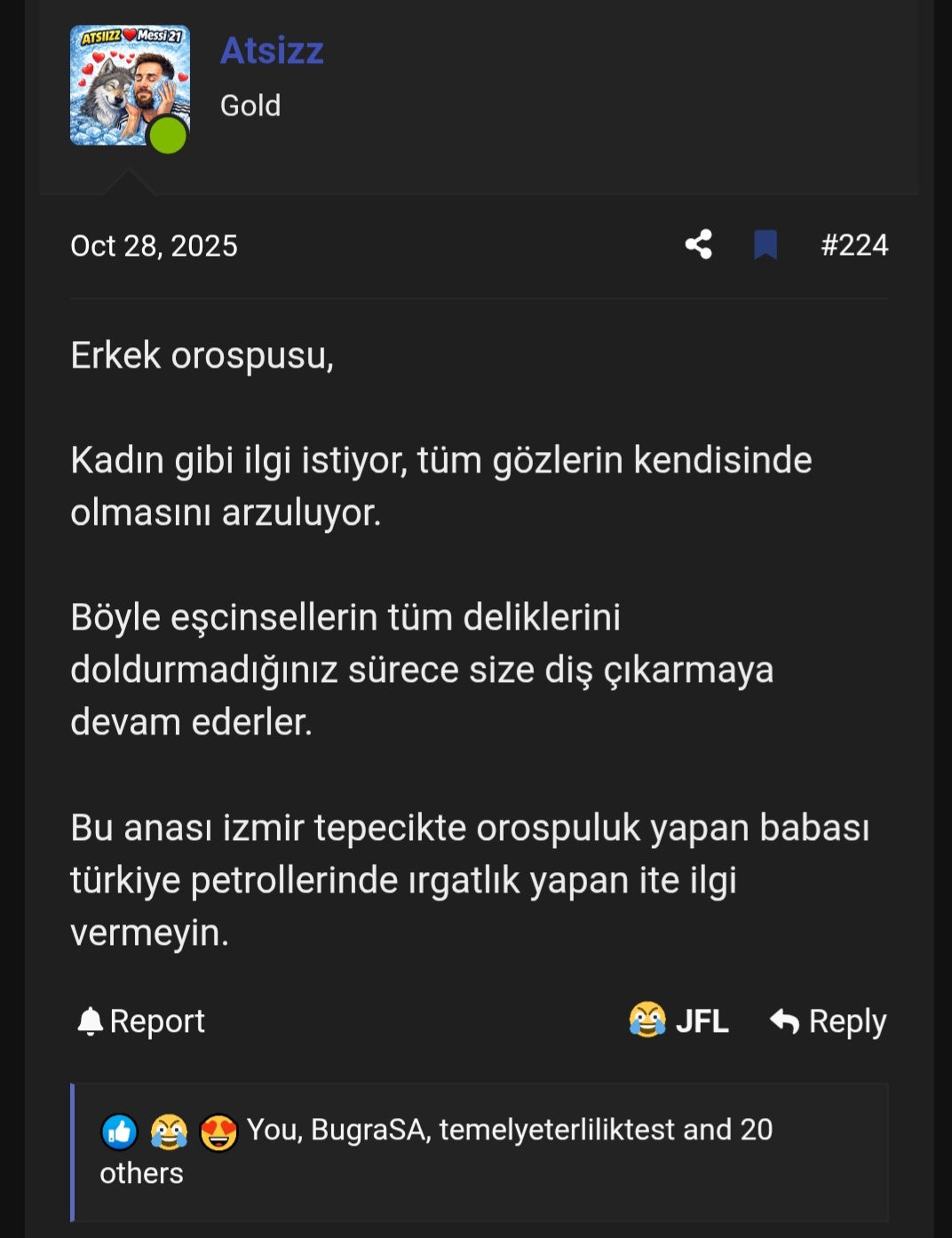Select the thumbs-up reaction icon

(119, 1130)
